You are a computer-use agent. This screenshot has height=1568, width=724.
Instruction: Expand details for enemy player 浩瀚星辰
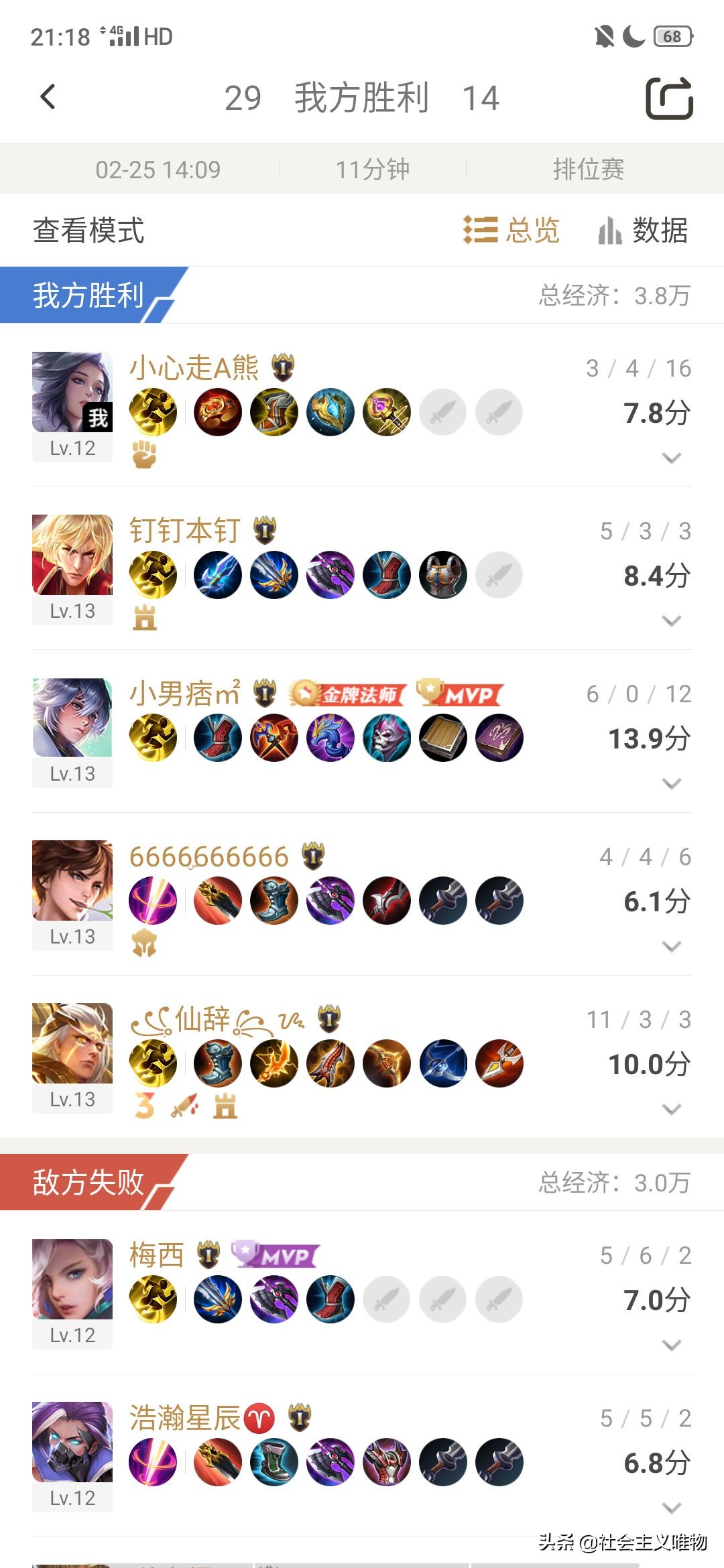(x=671, y=1508)
